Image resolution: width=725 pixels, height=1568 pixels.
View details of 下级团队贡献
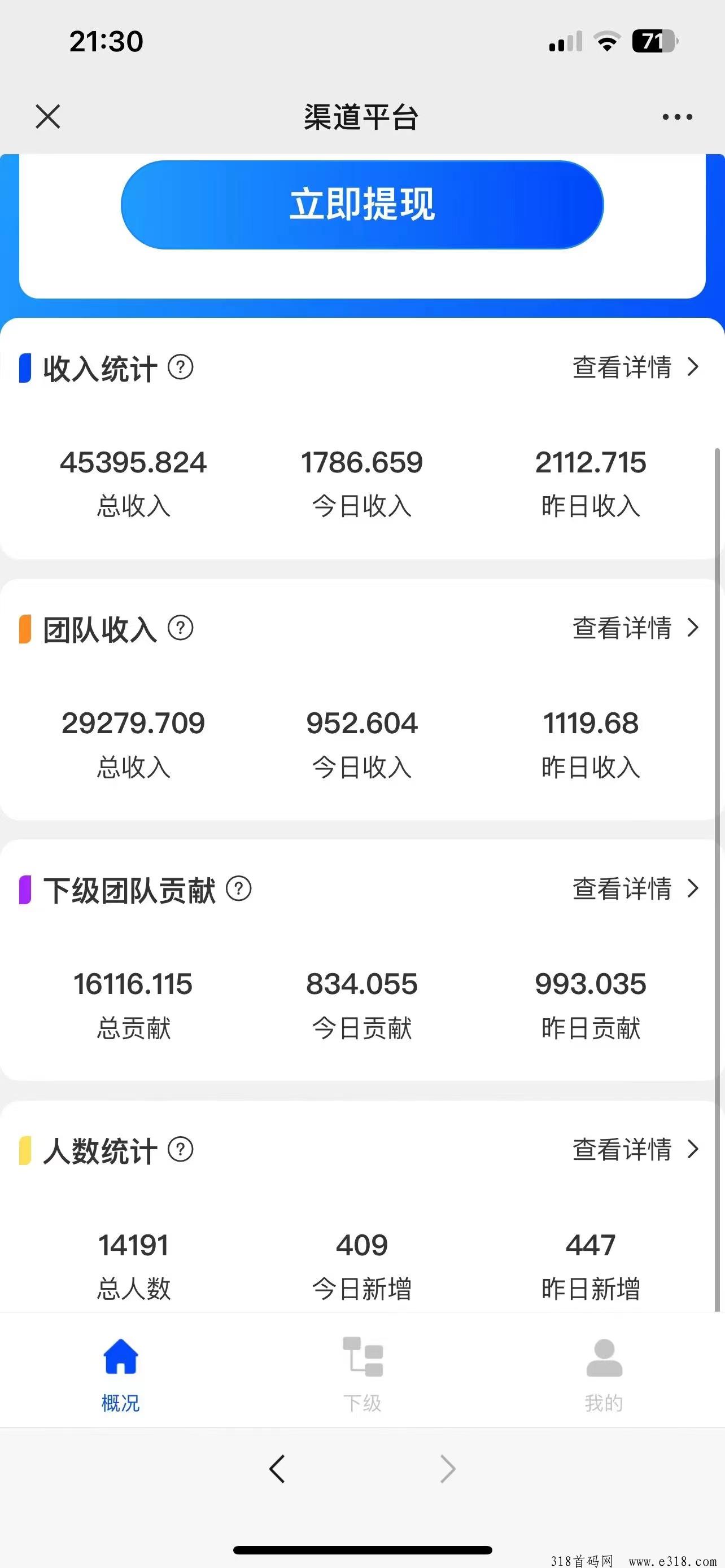636,888
